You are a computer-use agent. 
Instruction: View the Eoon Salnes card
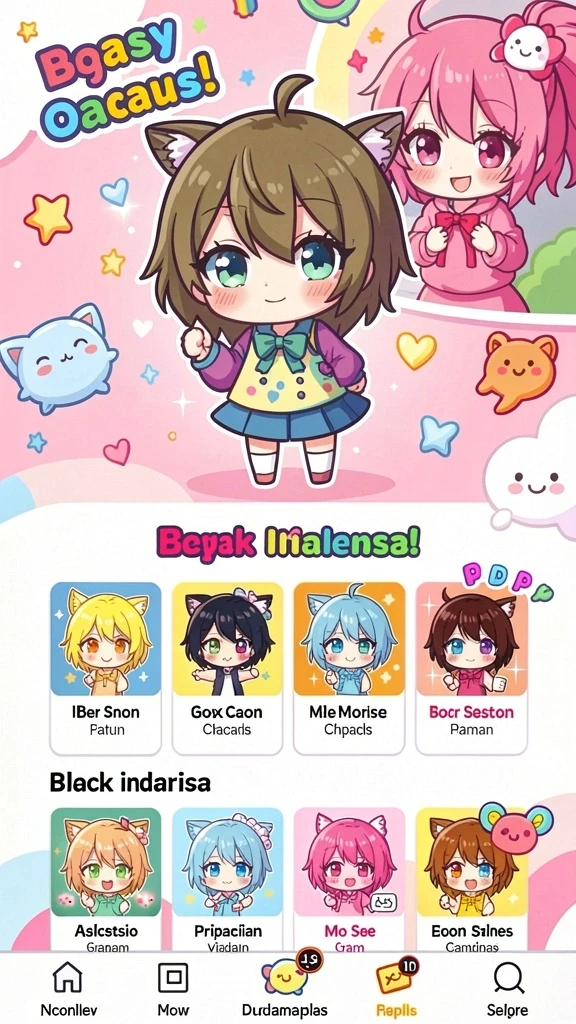coord(471,879)
